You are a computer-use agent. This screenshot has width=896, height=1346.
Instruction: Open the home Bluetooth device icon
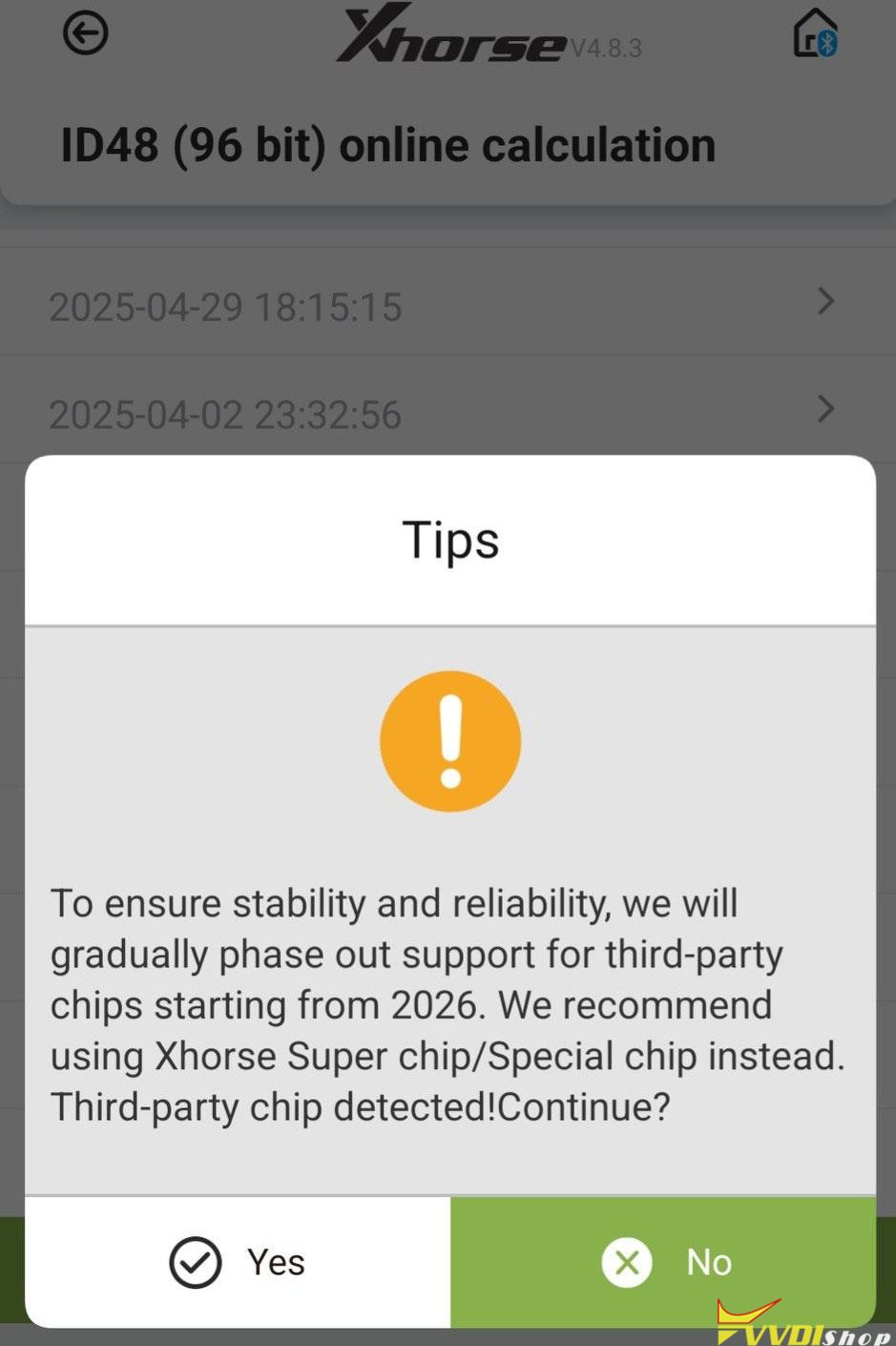tap(814, 34)
